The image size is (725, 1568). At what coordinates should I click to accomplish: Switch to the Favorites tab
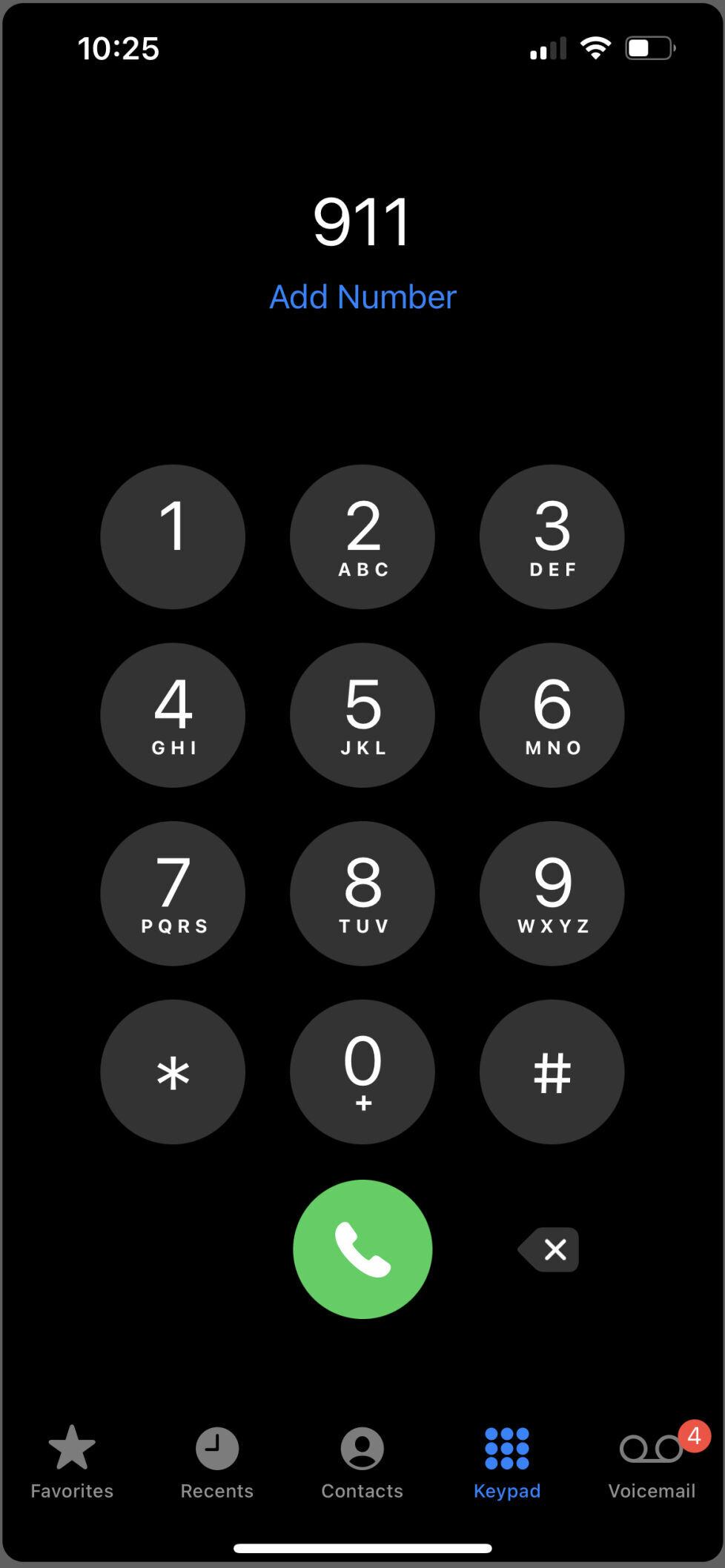72,1463
